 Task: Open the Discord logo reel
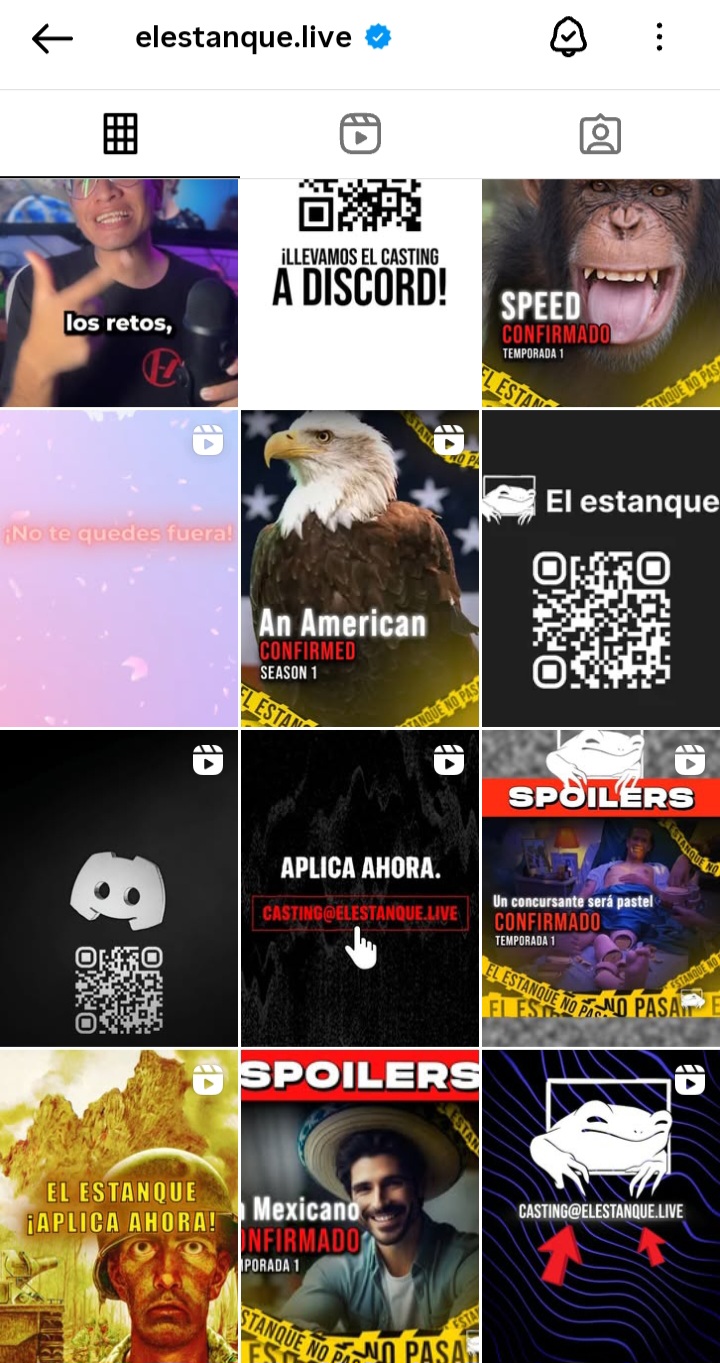click(119, 888)
